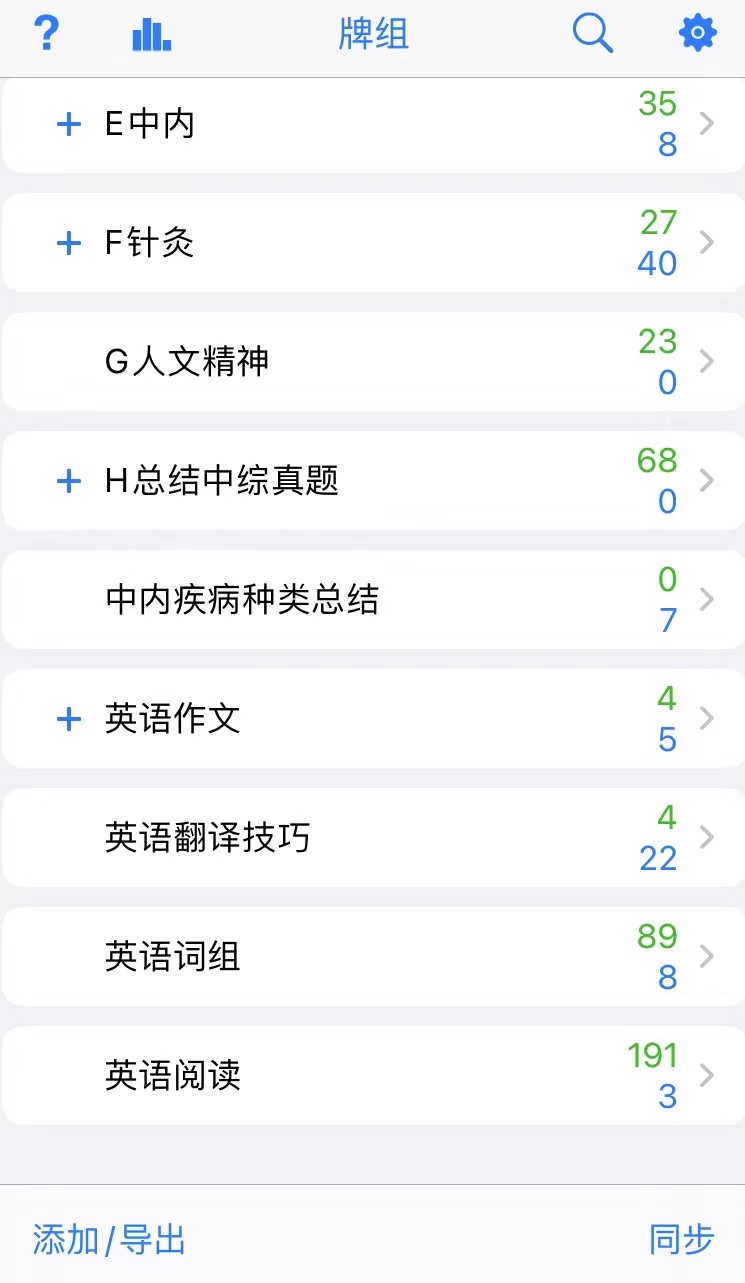Expand the F针灸 deck subdecks

coord(68,243)
